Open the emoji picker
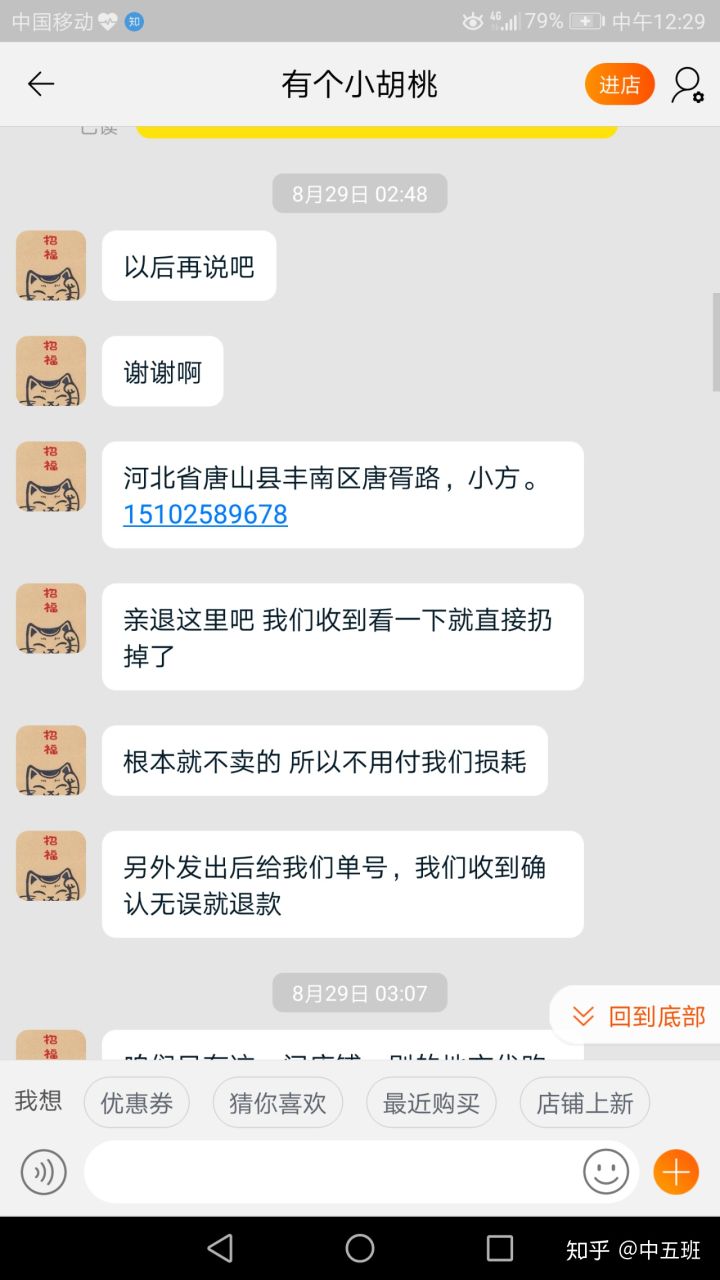This screenshot has height=1280, width=720. [606, 1172]
